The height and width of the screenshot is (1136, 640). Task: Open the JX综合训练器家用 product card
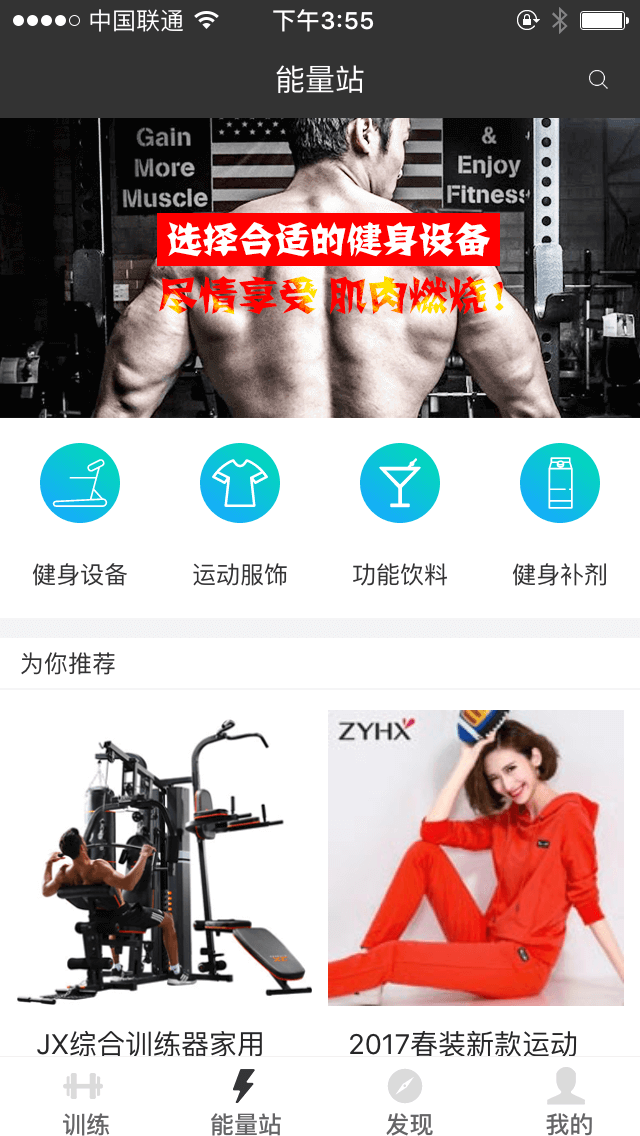160,880
